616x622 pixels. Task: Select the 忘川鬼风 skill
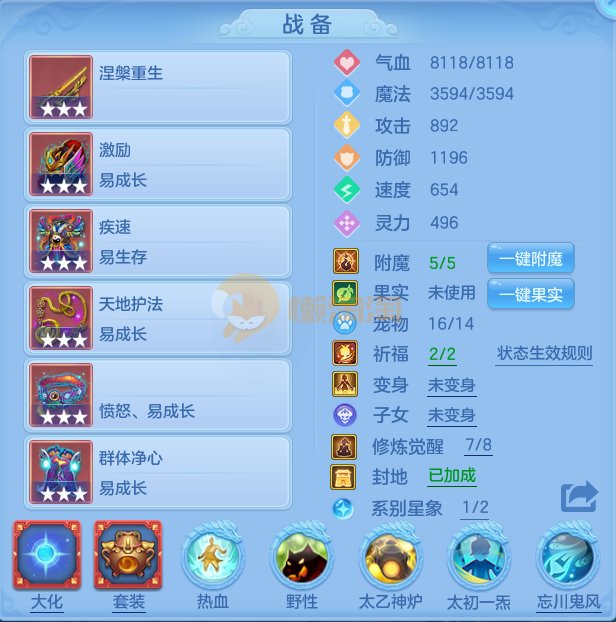(x=568, y=556)
